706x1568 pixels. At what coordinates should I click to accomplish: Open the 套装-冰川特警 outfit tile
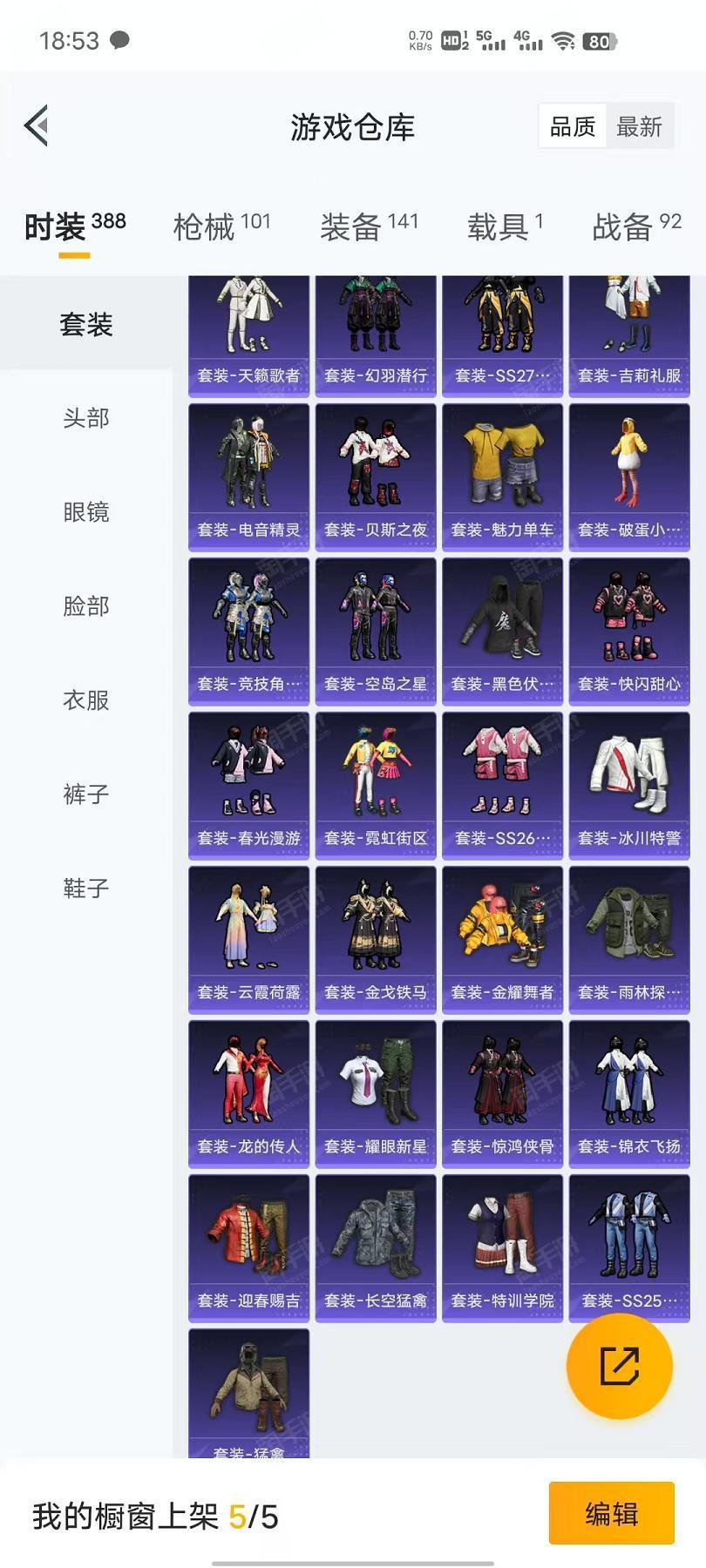pyautogui.click(x=629, y=785)
